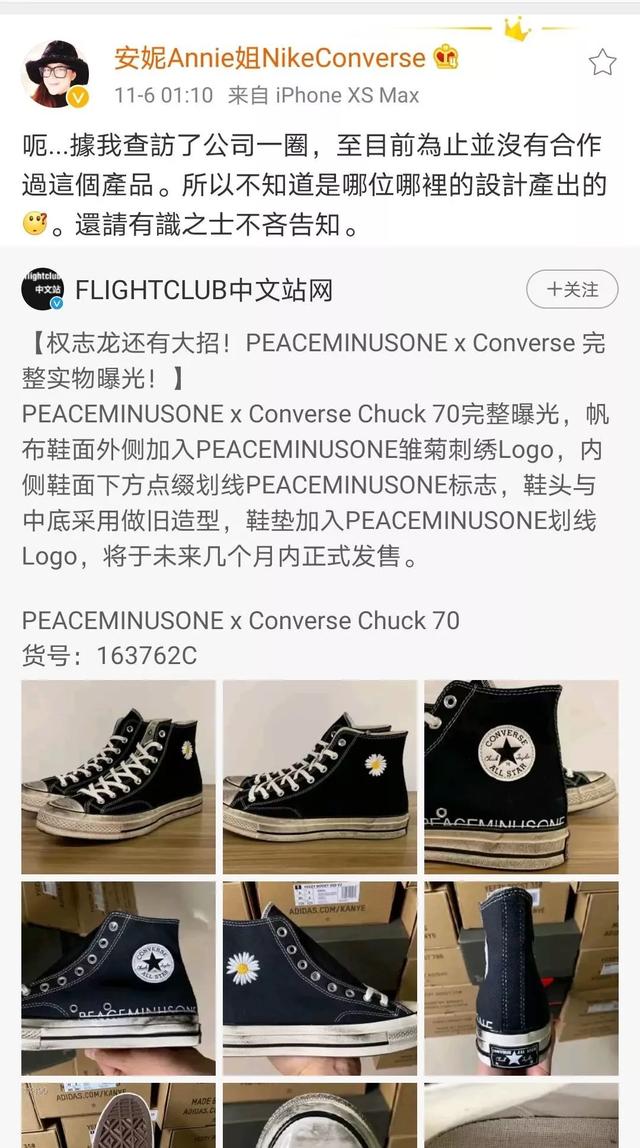View the heel back-view photo
The image size is (640, 1148).
(x=521, y=977)
